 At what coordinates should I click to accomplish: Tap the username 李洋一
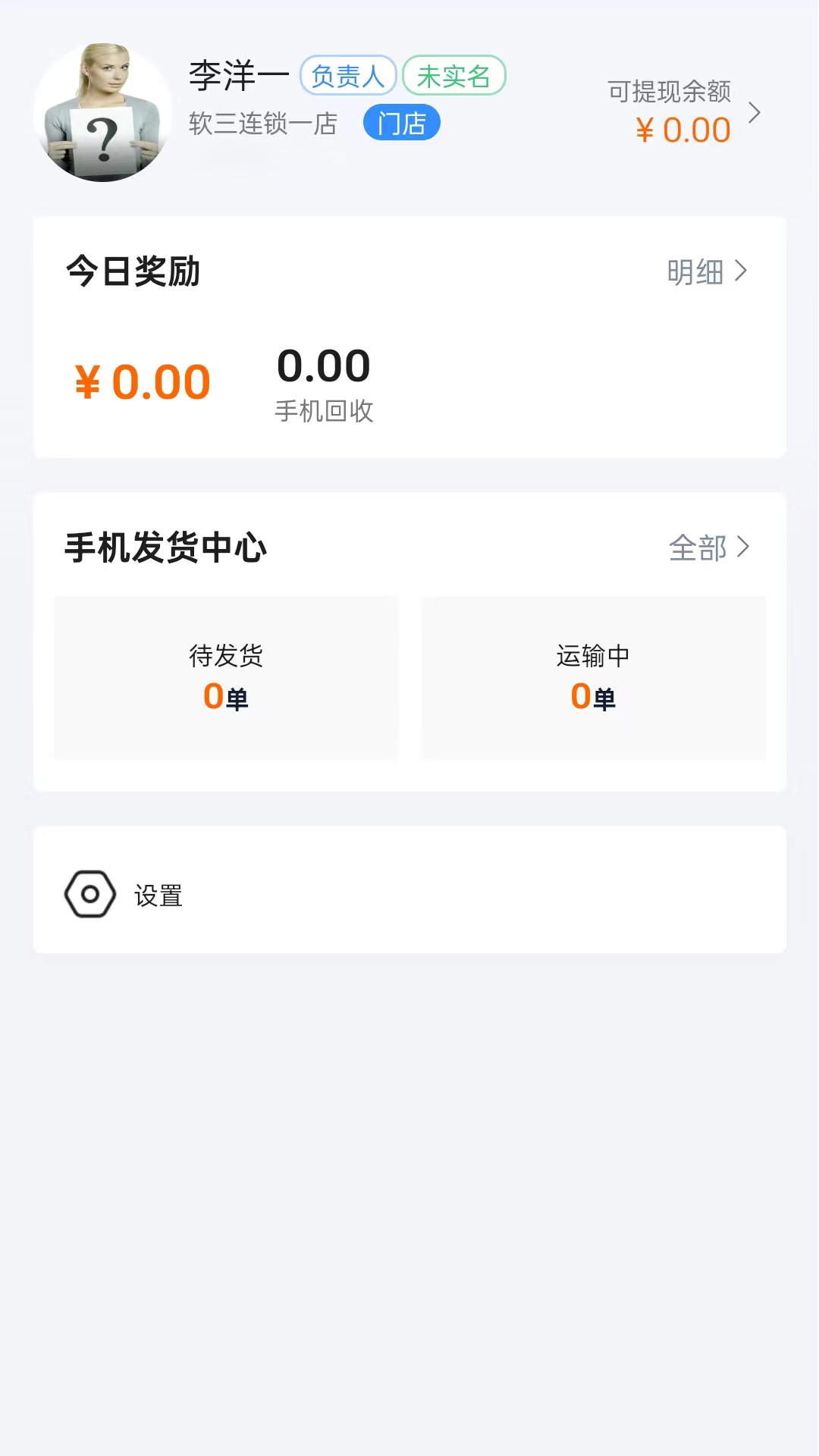click(237, 76)
